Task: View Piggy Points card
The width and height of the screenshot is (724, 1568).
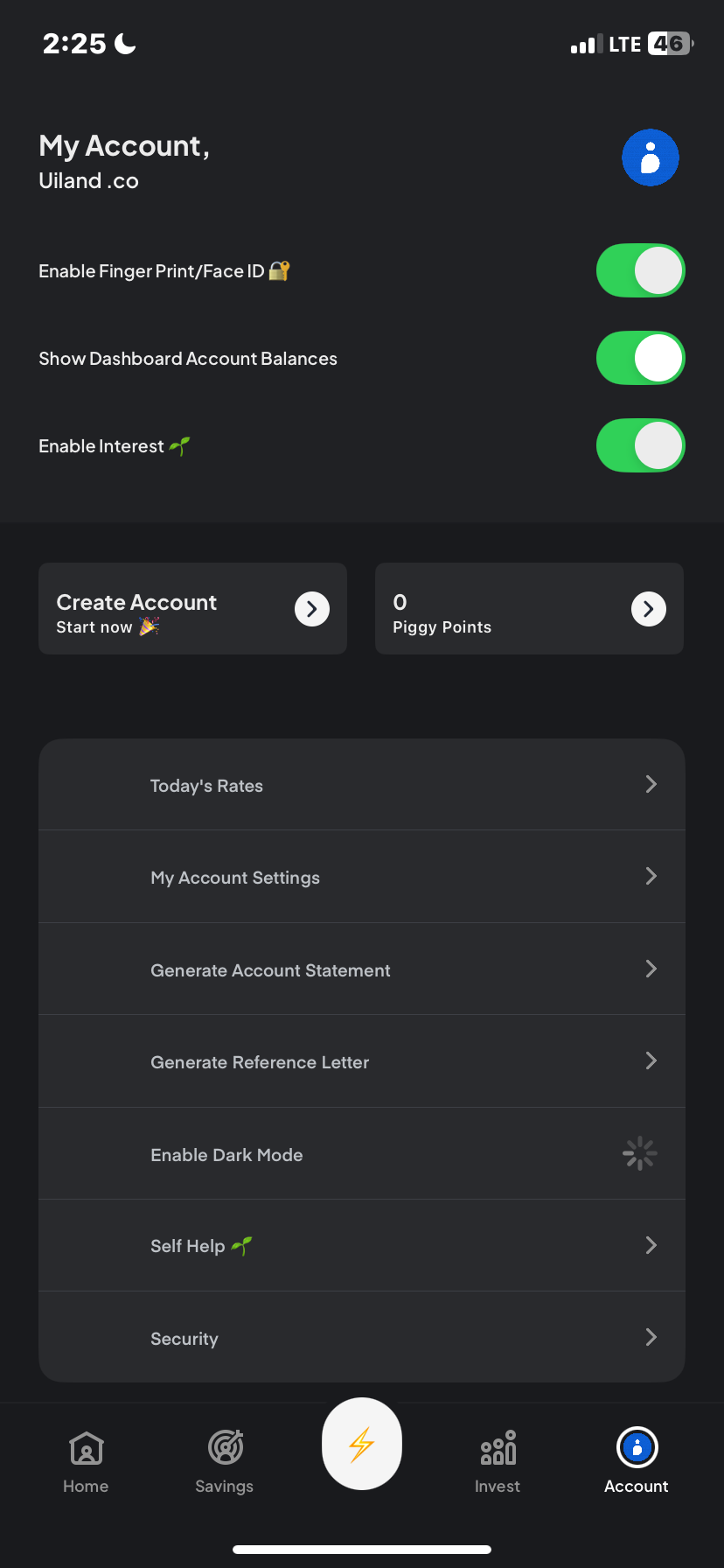Action: point(529,609)
